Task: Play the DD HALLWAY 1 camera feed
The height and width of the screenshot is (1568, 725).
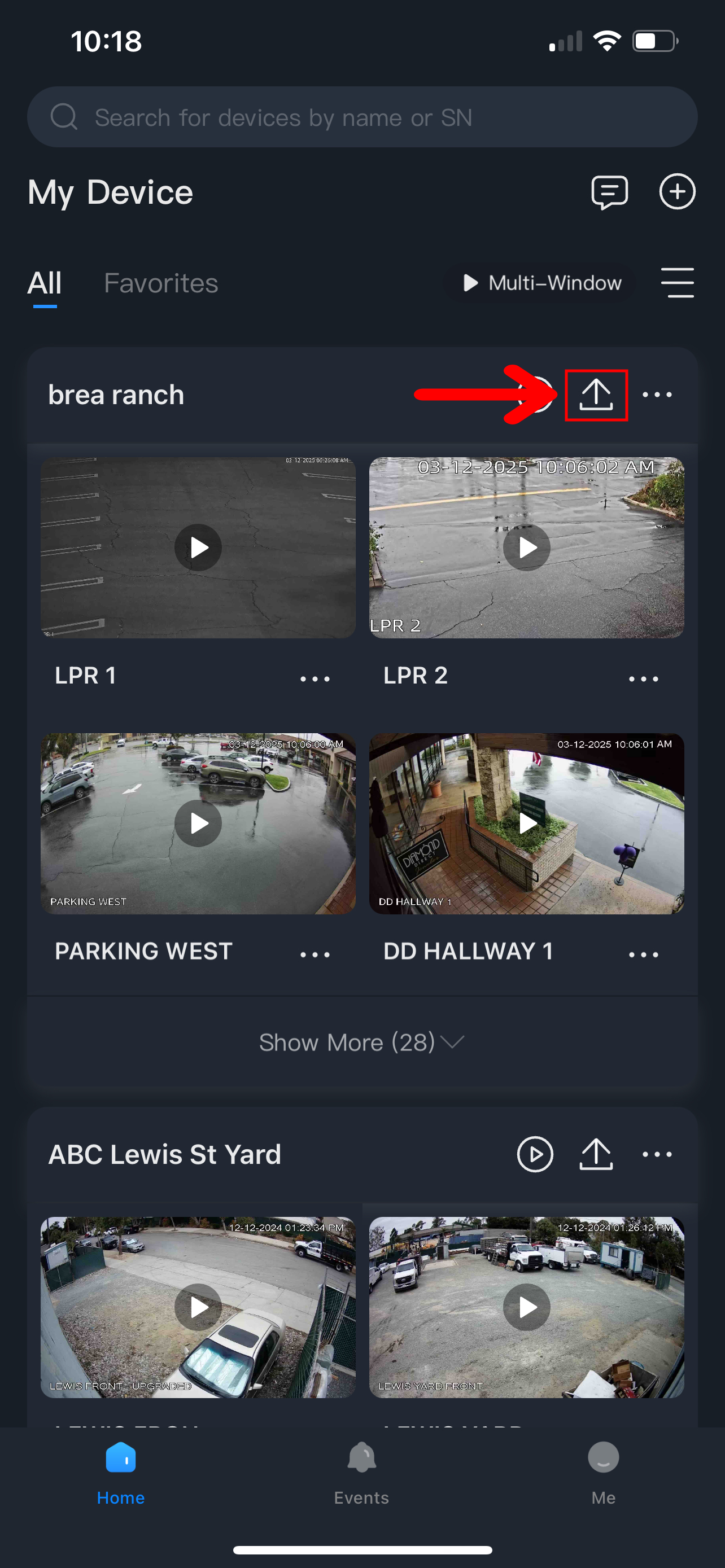Action: [527, 824]
